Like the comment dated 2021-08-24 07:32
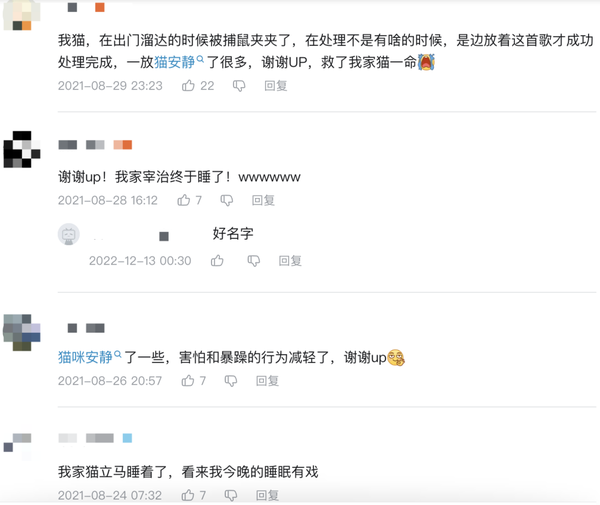Screen dimensions: 600x505 [187, 495]
